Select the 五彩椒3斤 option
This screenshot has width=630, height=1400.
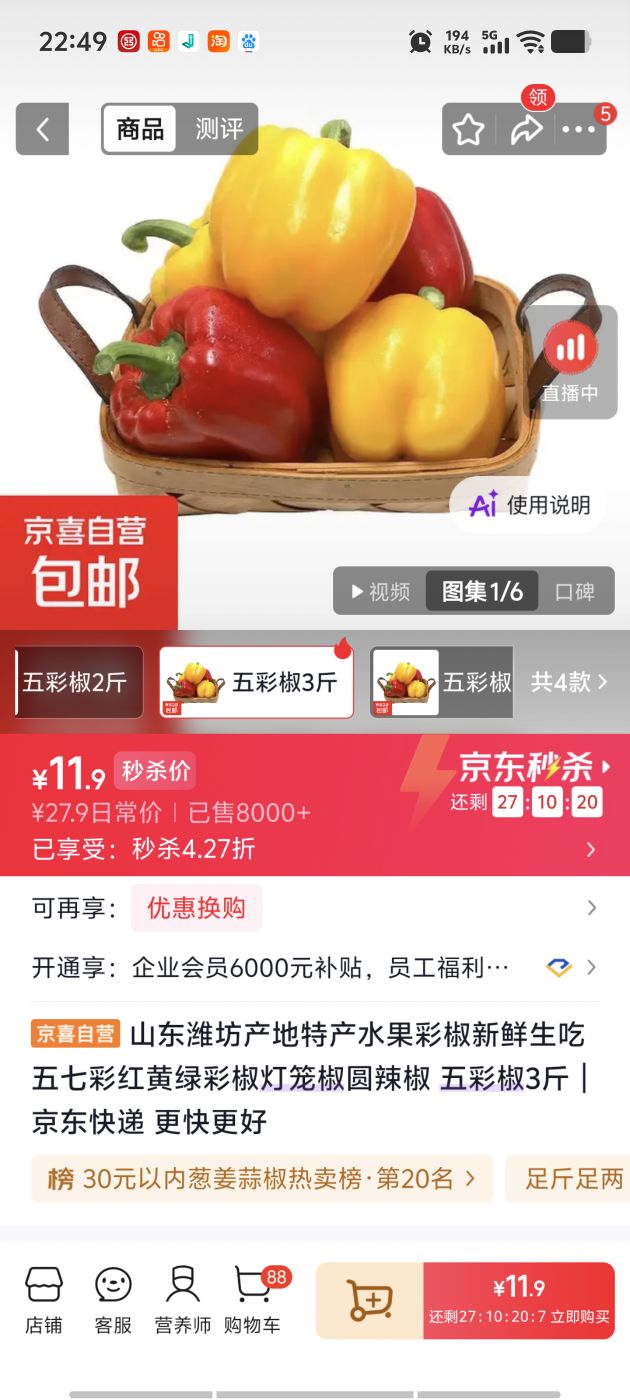tap(256, 682)
